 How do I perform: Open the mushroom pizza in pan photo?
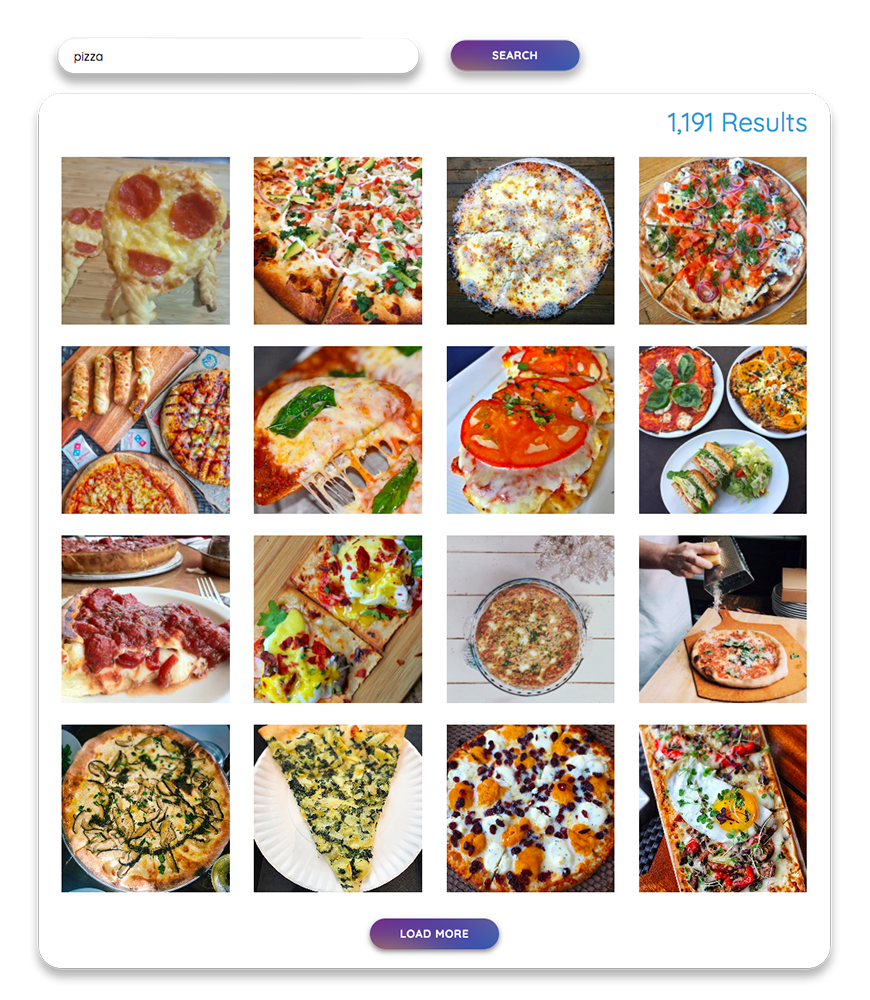[146, 808]
